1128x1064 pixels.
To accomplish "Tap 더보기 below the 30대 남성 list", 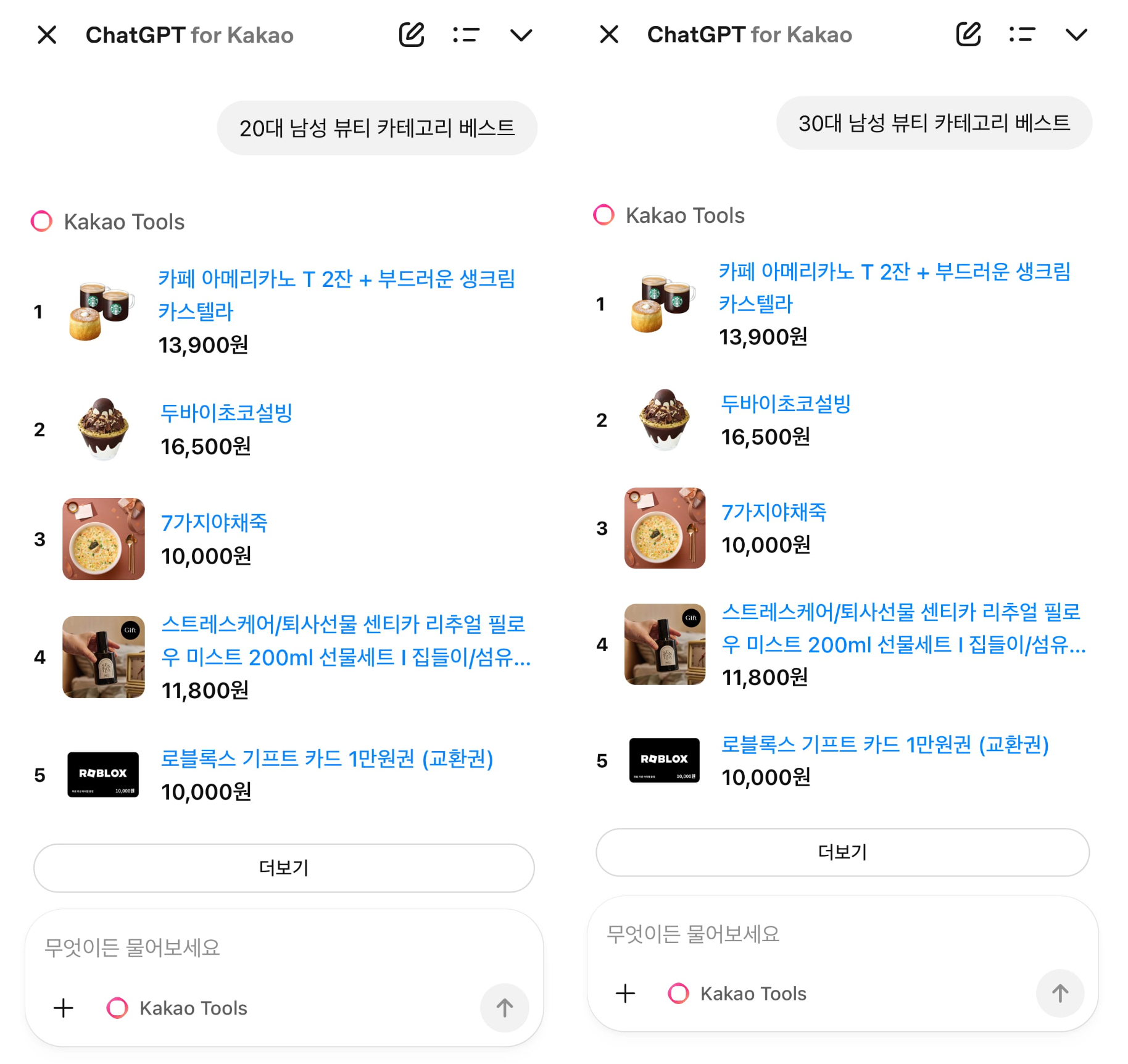I will (x=842, y=852).
